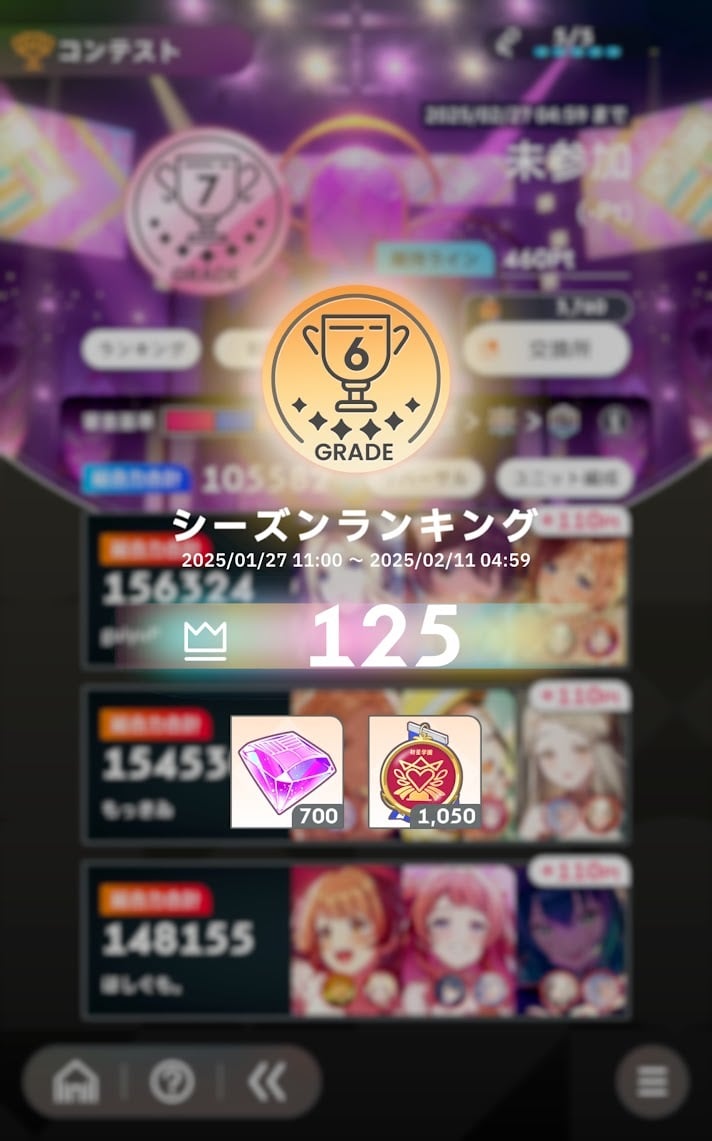
Task: Go to the home screen
Action: pos(76,1082)
